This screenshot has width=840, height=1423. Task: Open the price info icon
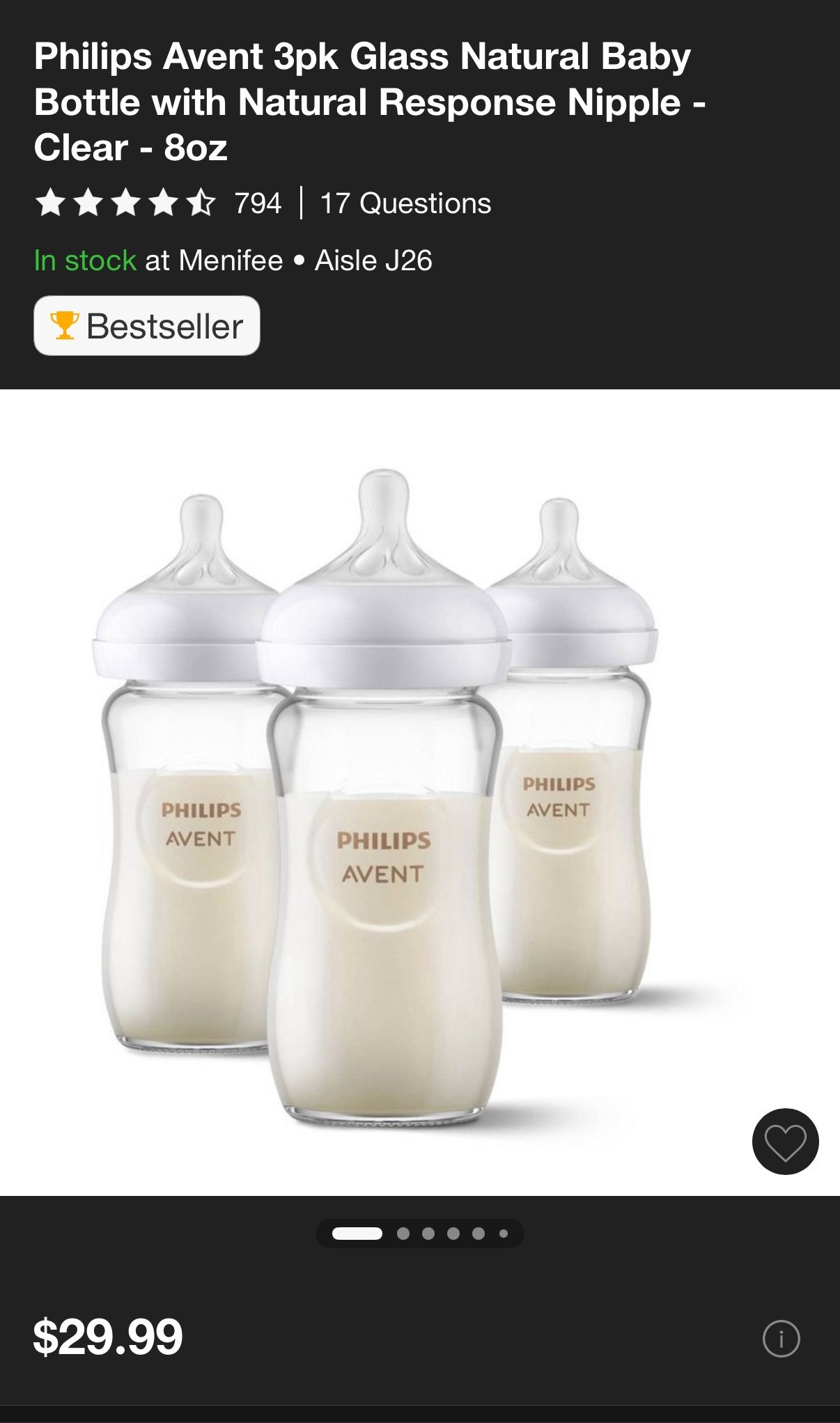coord(781,1338)
